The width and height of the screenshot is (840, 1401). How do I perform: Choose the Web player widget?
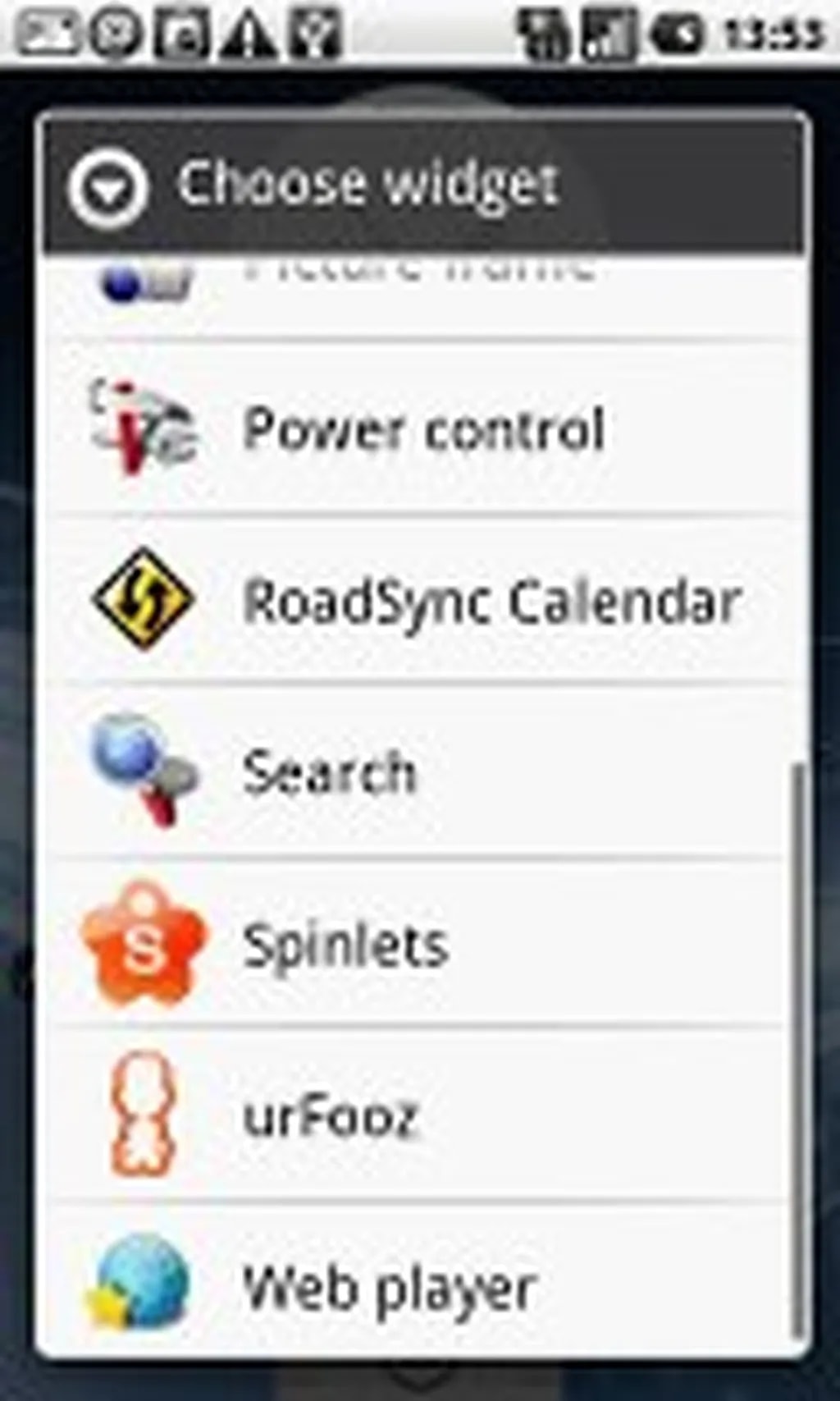[422, 1287]
